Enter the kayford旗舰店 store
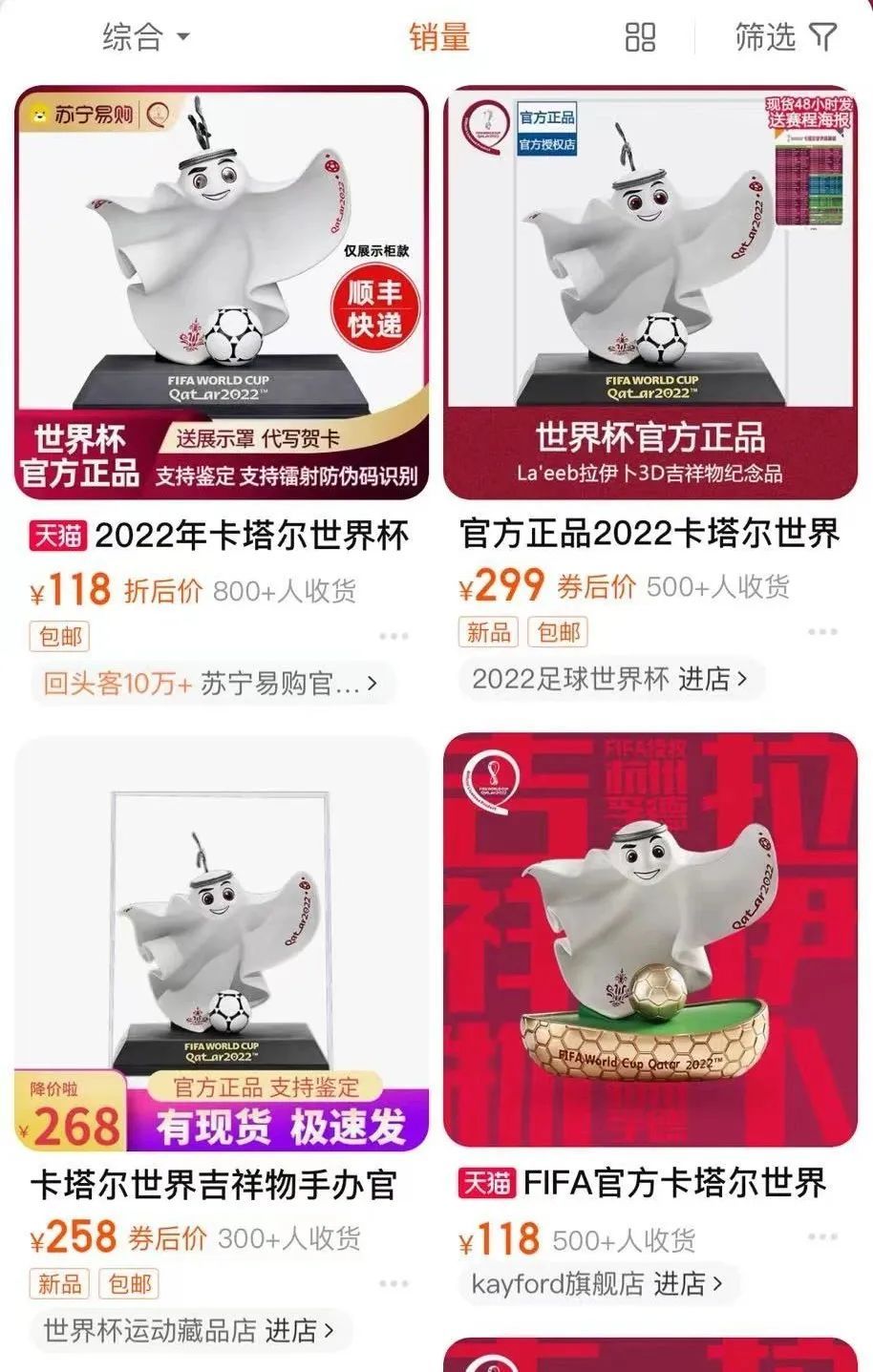 coord(596,1283)
